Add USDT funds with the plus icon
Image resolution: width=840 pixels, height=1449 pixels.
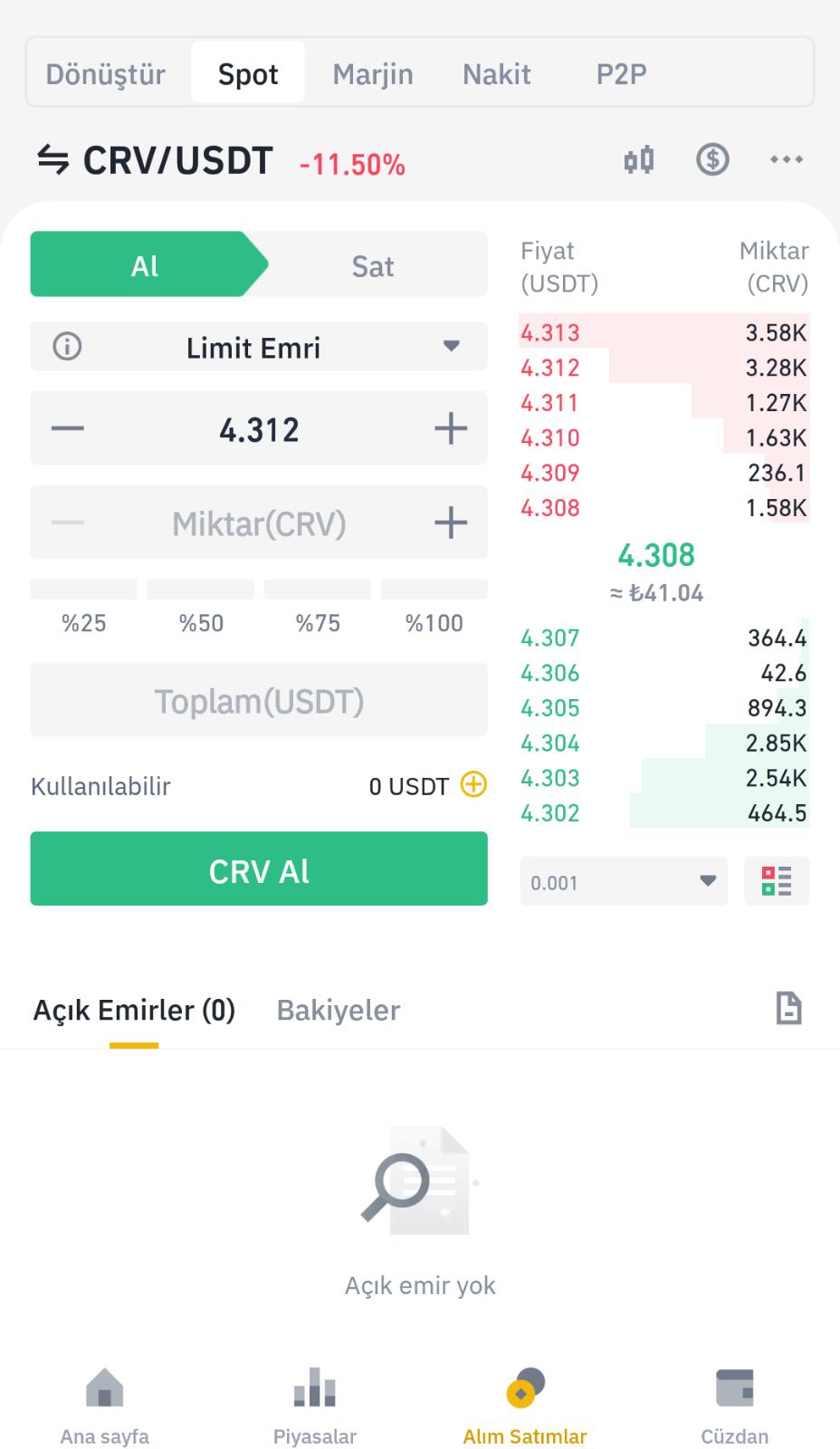(473, 784)
